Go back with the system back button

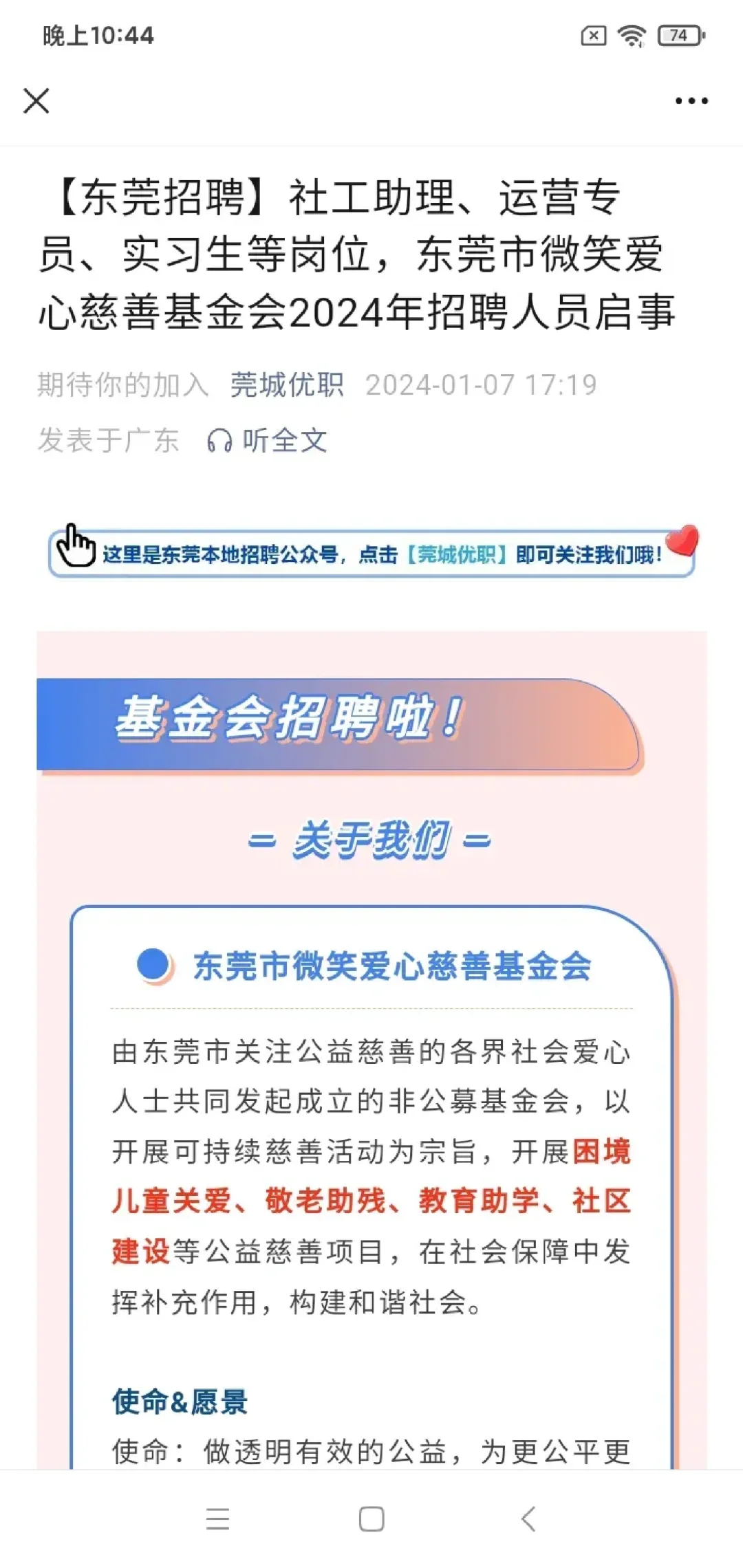[528, 1518]
